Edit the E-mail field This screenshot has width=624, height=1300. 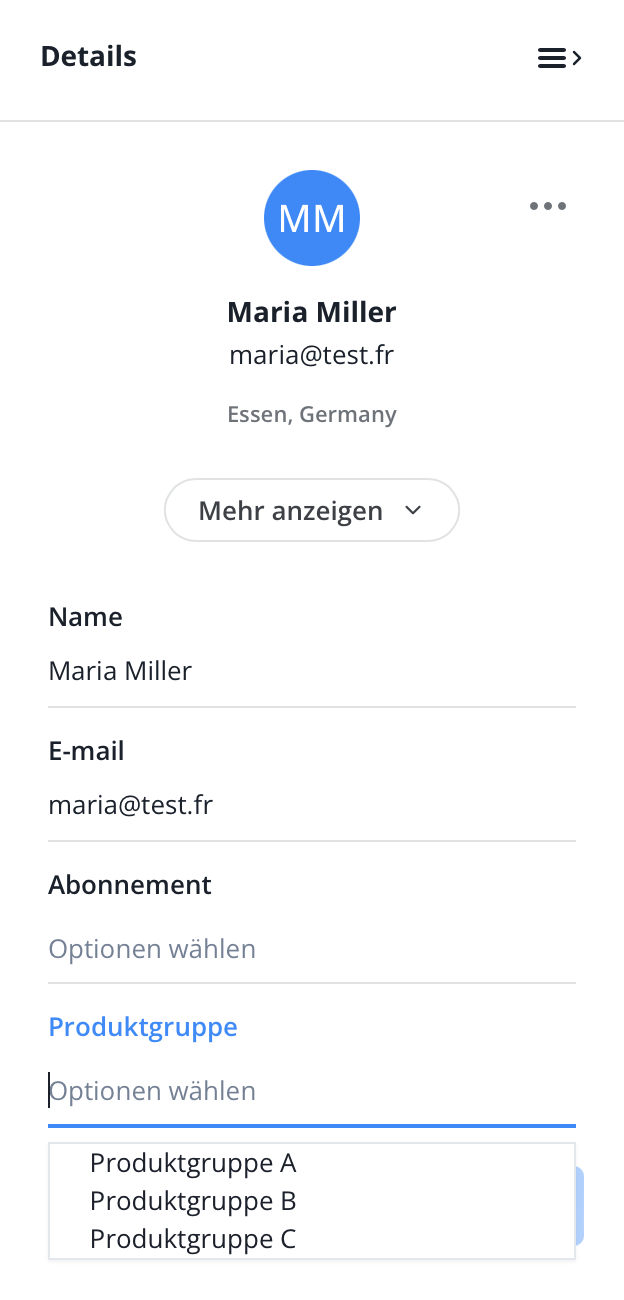(311, 805)
